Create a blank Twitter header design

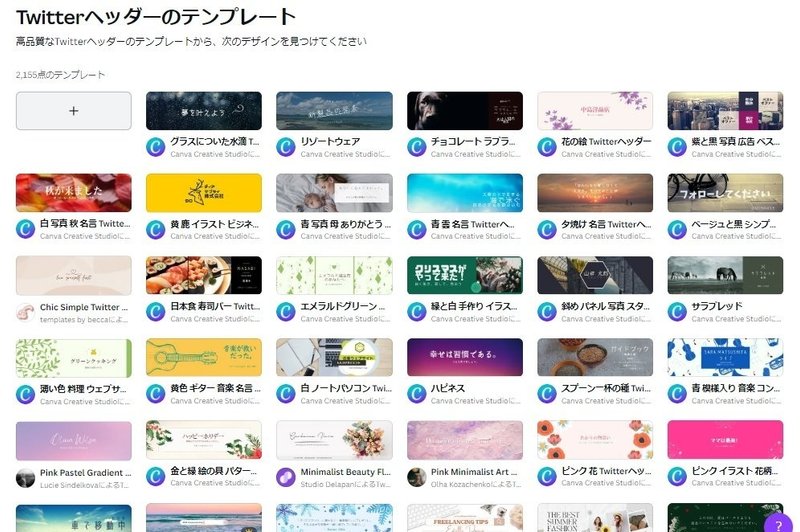click(73, 111)
